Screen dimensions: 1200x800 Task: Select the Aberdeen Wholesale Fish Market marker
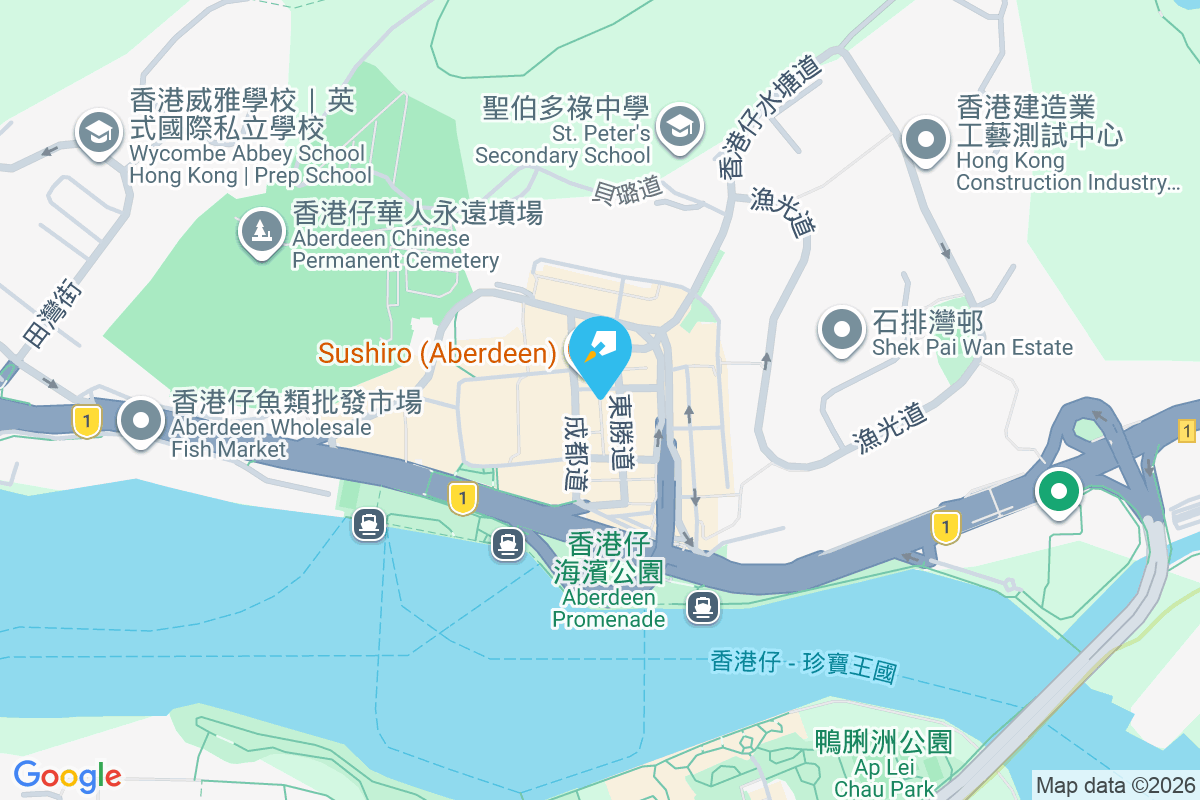(x=141, y=420)
